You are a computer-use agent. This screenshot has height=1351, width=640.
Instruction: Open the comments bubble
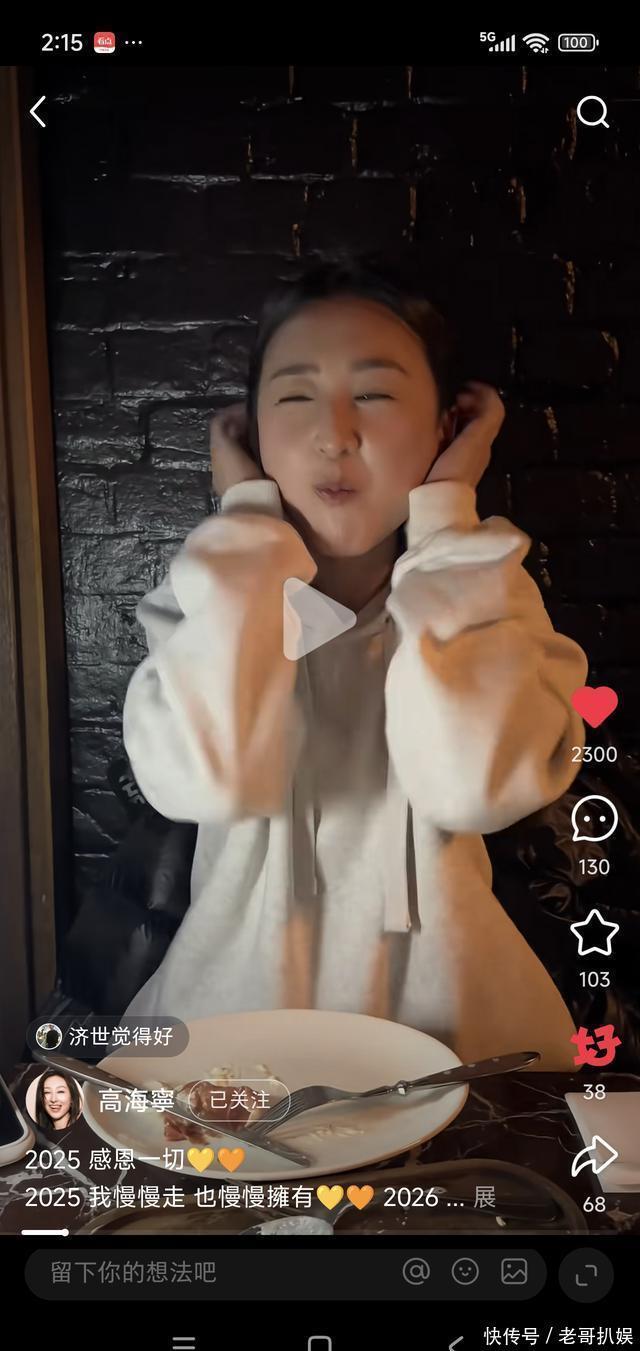594,820
